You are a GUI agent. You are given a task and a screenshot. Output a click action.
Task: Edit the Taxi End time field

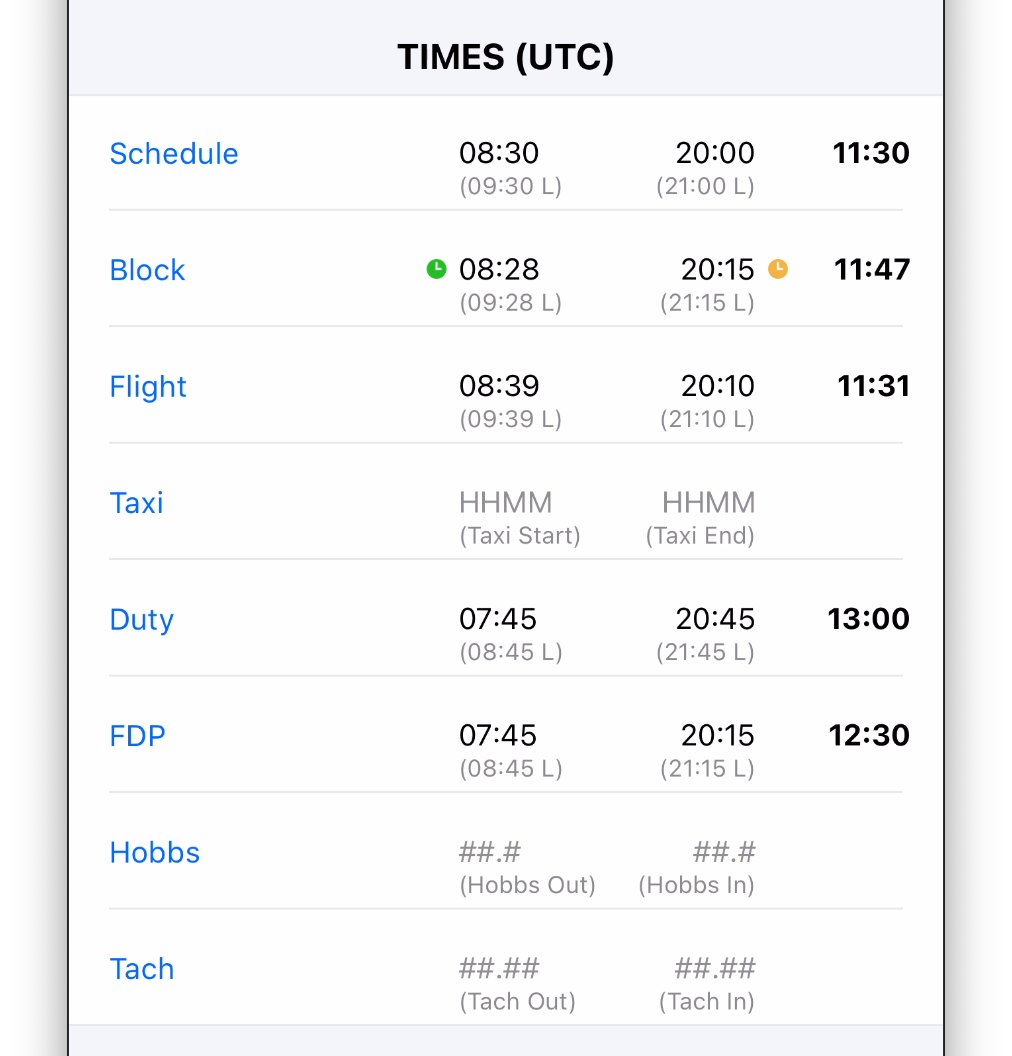(708, 503)
